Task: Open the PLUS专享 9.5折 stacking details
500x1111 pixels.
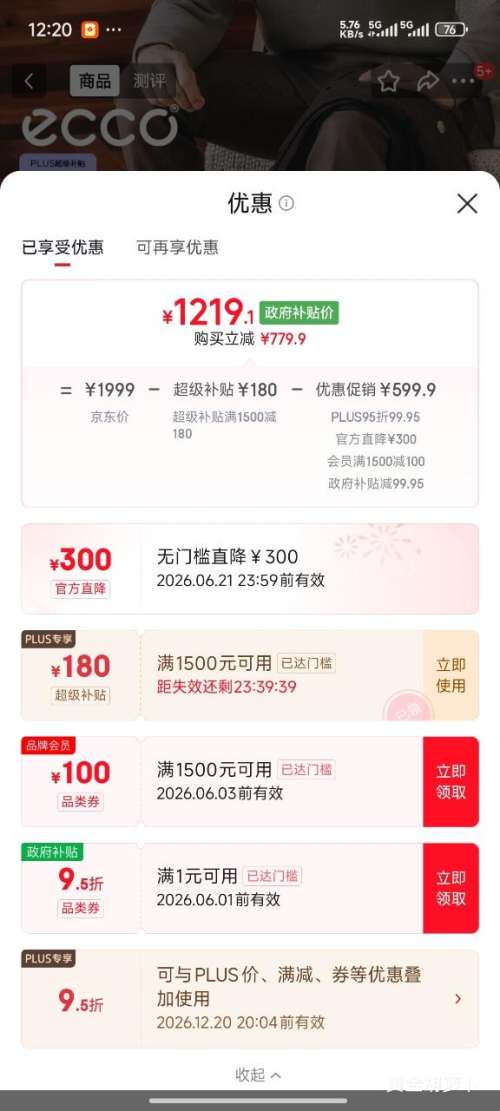Action: 250,998
